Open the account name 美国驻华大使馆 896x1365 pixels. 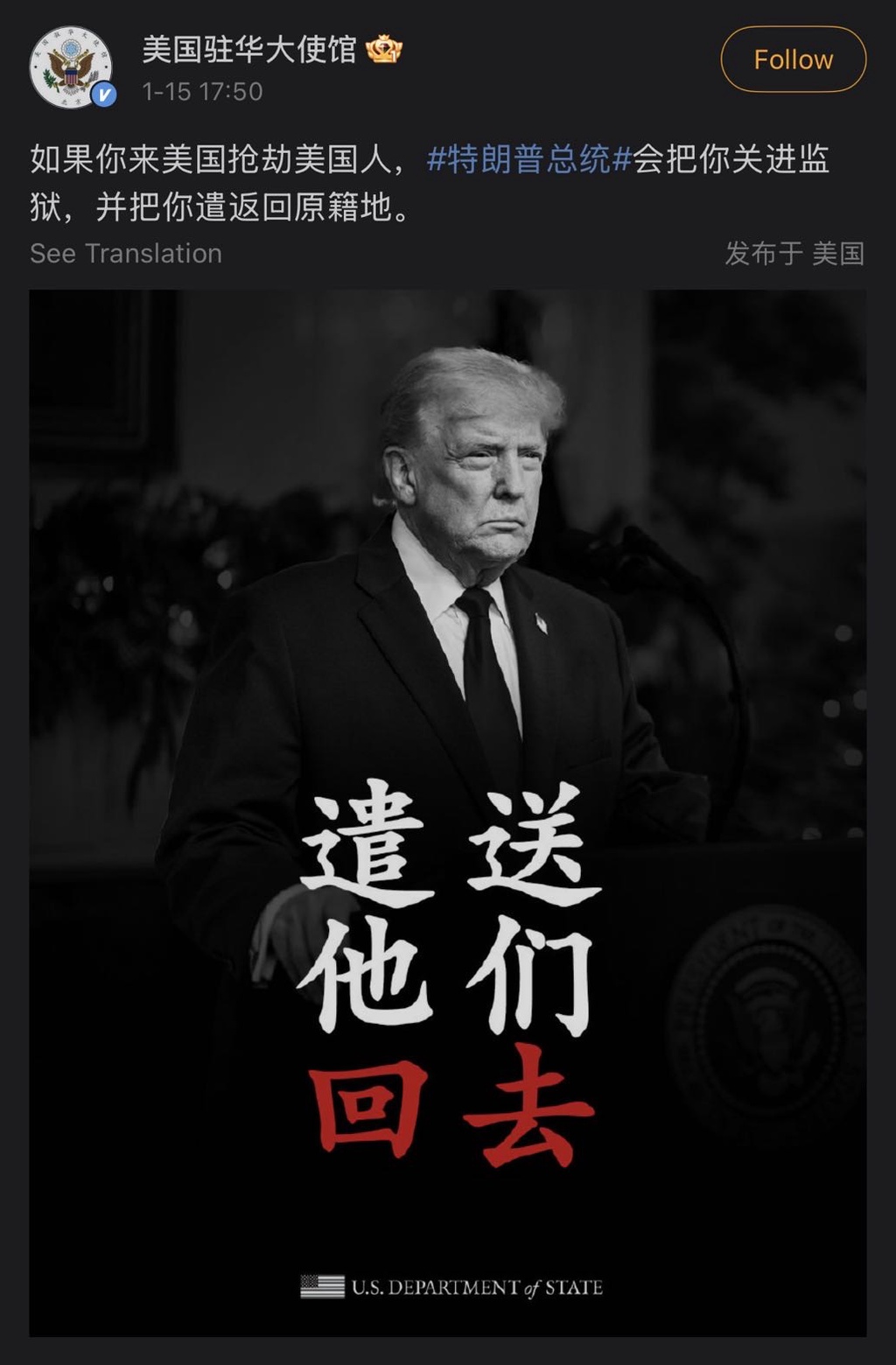(x=249, y=49)
